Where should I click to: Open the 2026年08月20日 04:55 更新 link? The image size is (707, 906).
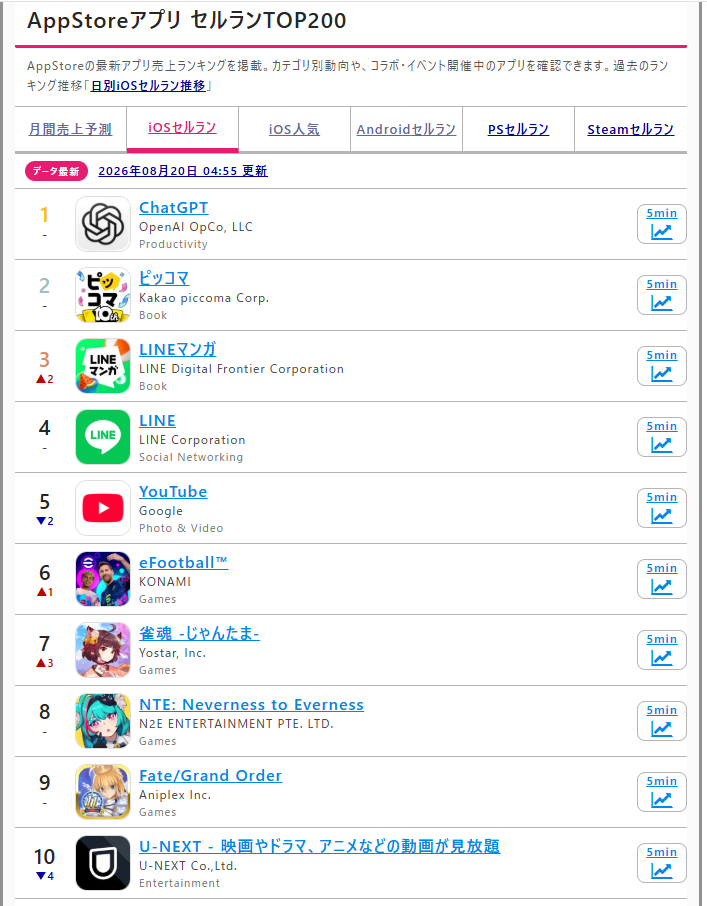(x=183, y=171)
